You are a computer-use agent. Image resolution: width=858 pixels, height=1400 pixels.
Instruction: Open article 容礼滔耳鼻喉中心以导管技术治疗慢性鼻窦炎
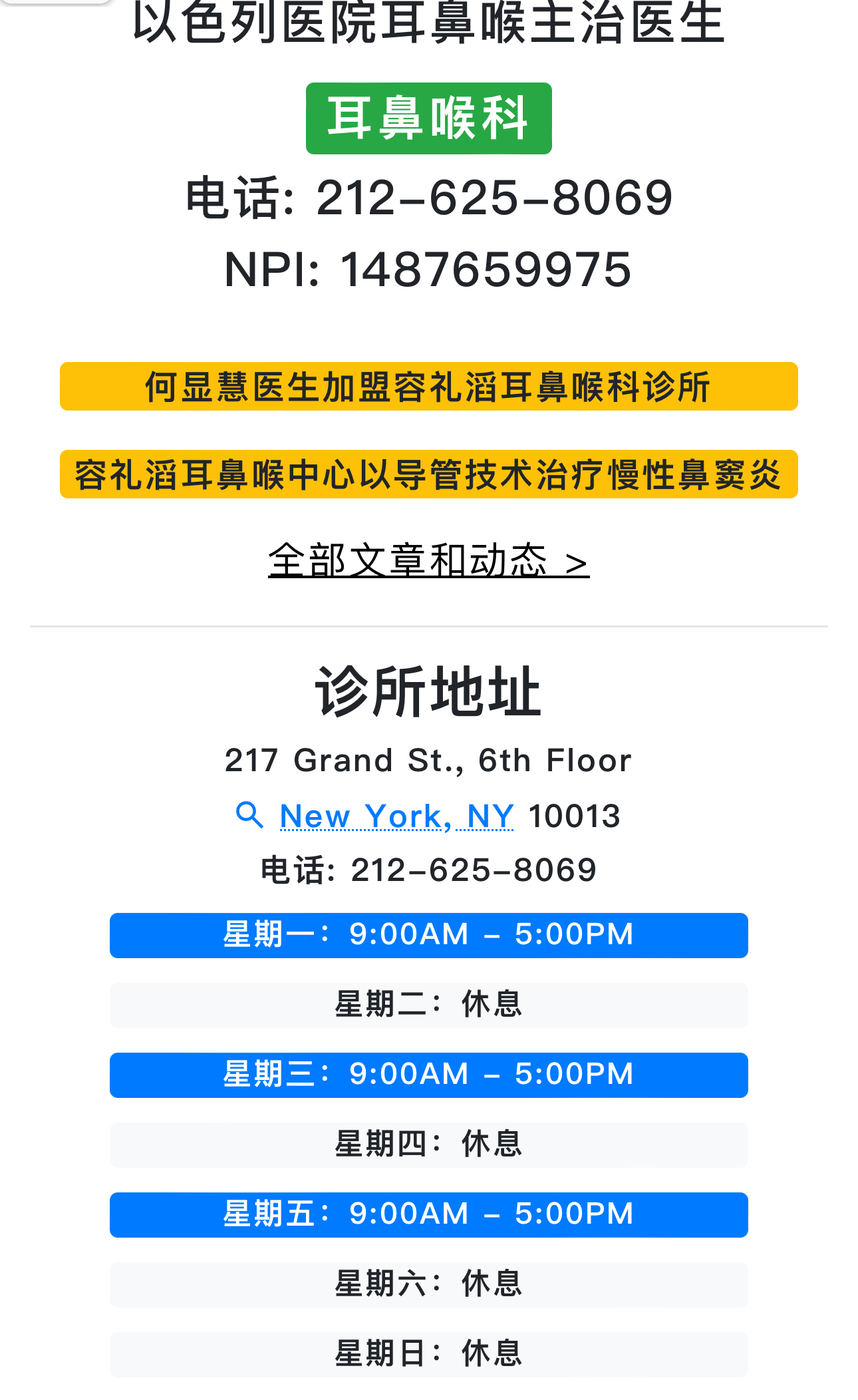(428, 474)
